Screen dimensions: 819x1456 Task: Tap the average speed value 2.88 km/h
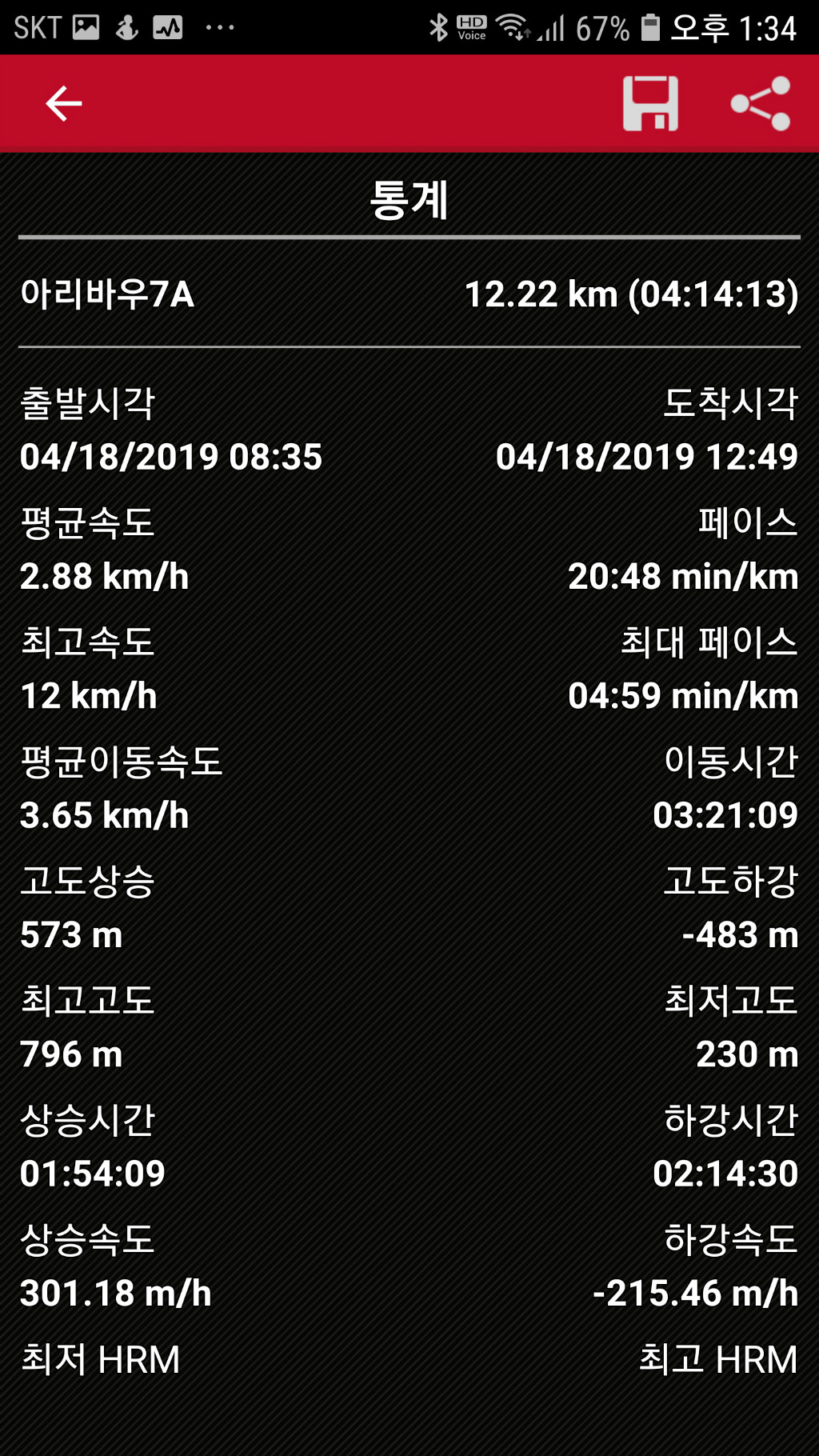click(x=104, y=576)
